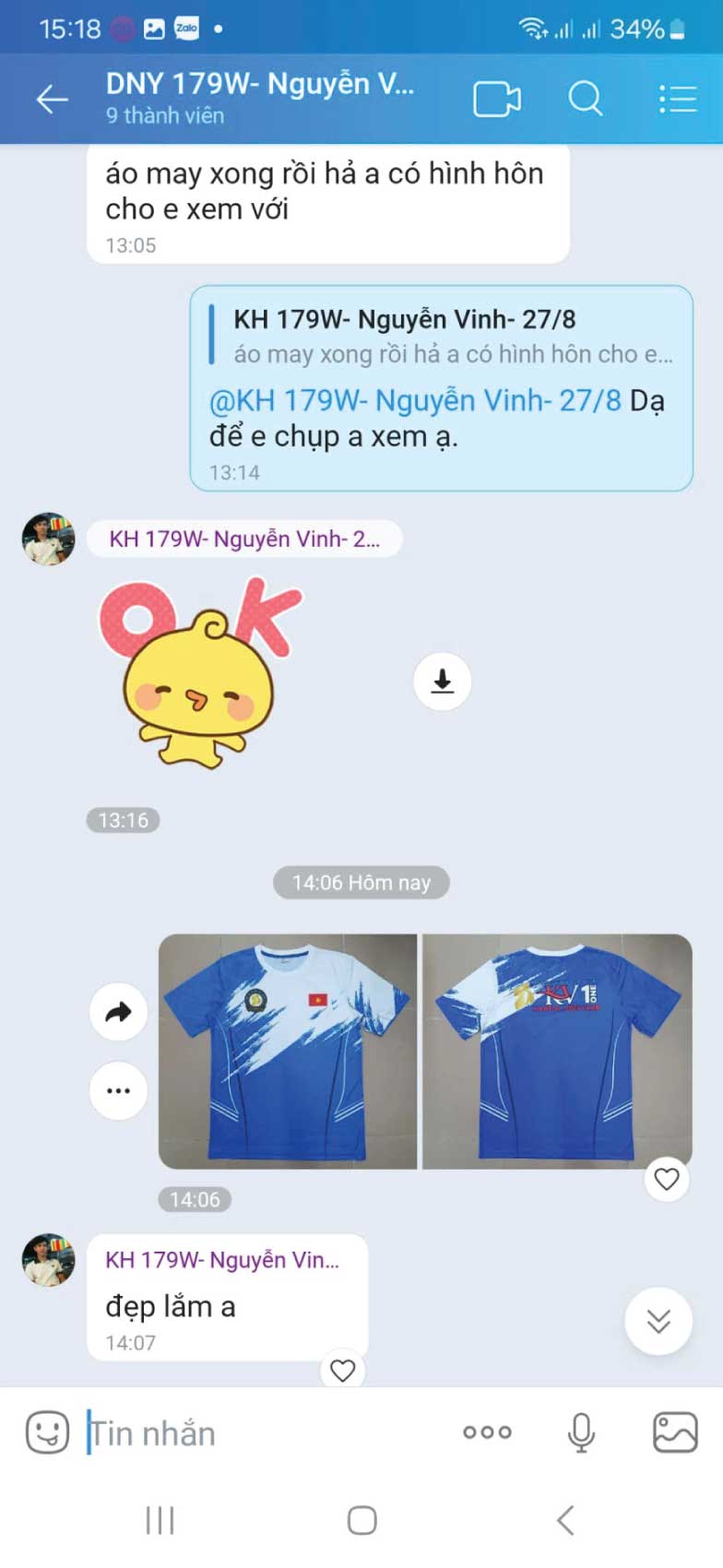Screen dimensions: 723x1568
Task: Tap the search icon in the chat header
Action: pyautogui.click(x=586, y=98)
